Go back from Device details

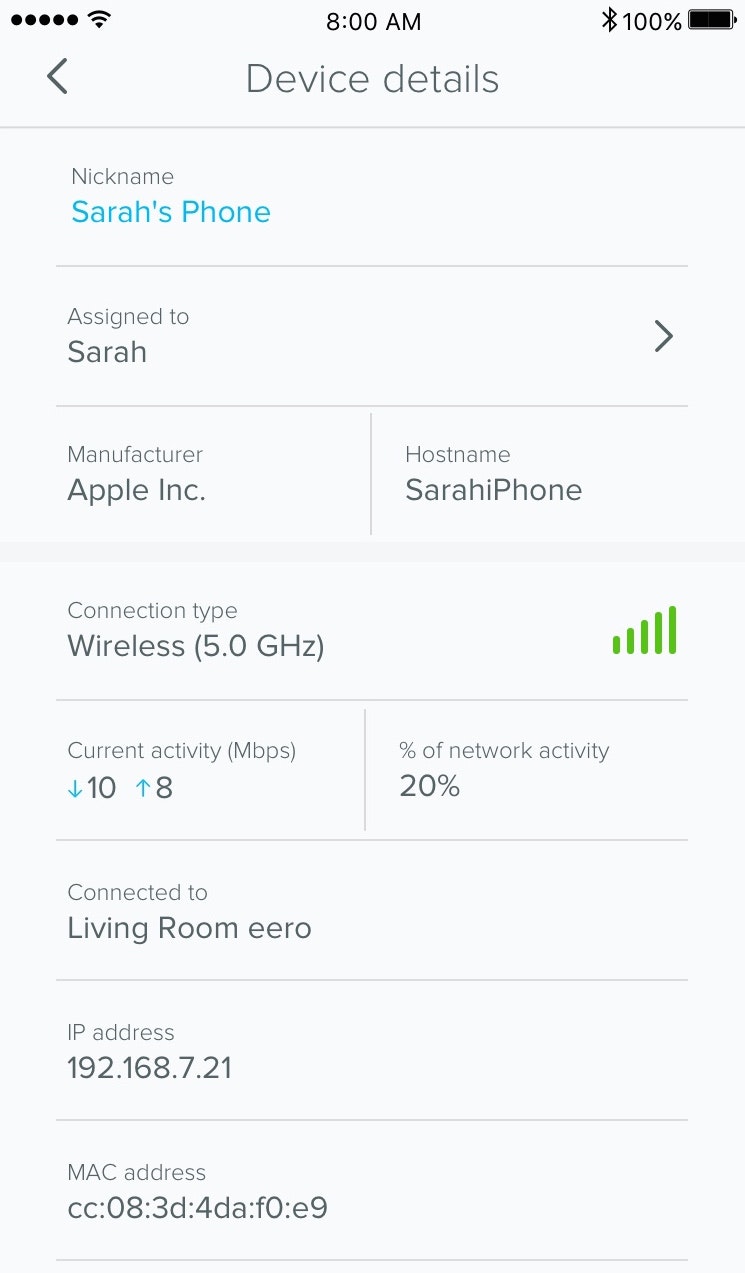(x=57, y=77)
